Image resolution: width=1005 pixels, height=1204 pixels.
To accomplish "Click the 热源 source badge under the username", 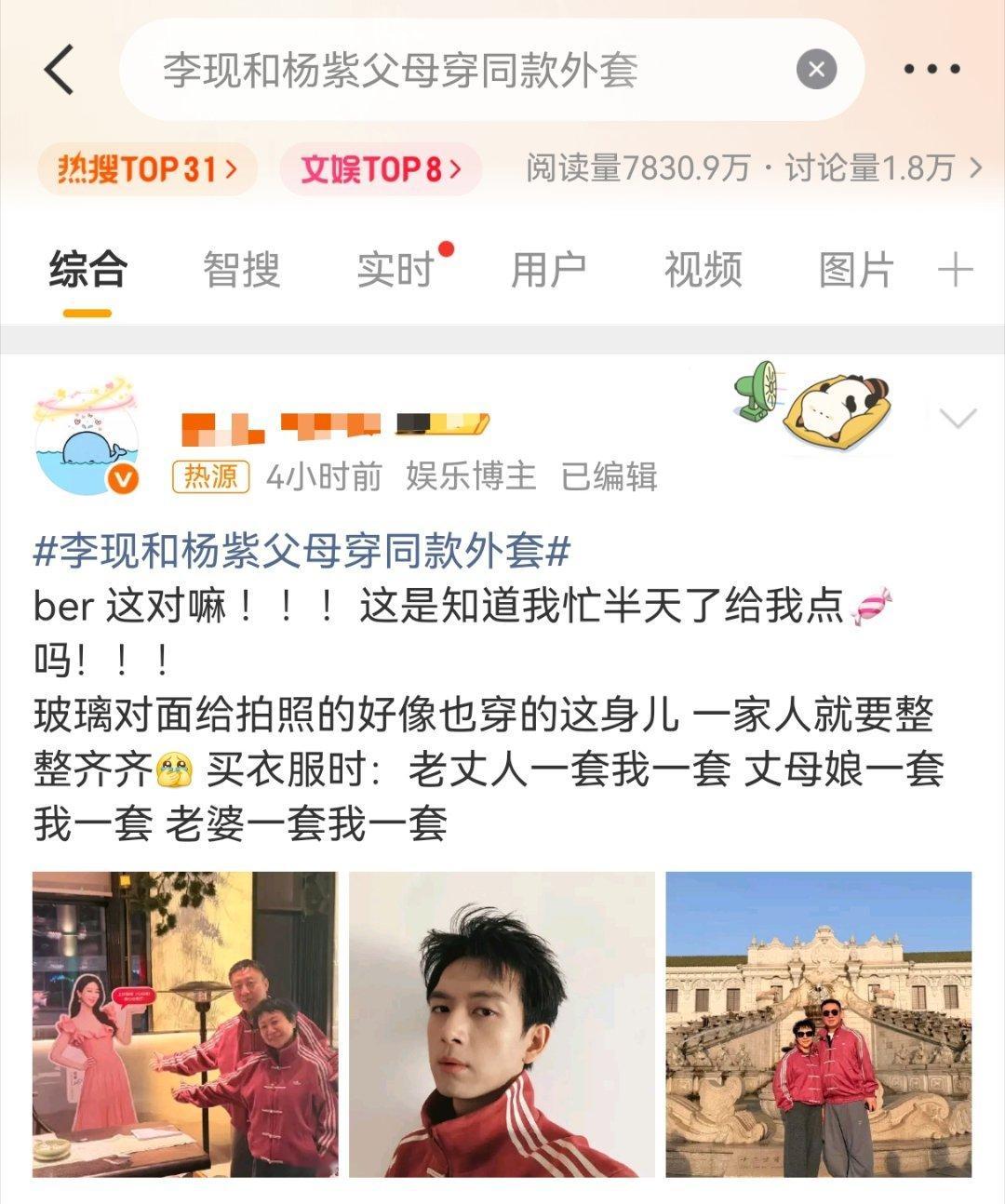I will coord(209,476).
